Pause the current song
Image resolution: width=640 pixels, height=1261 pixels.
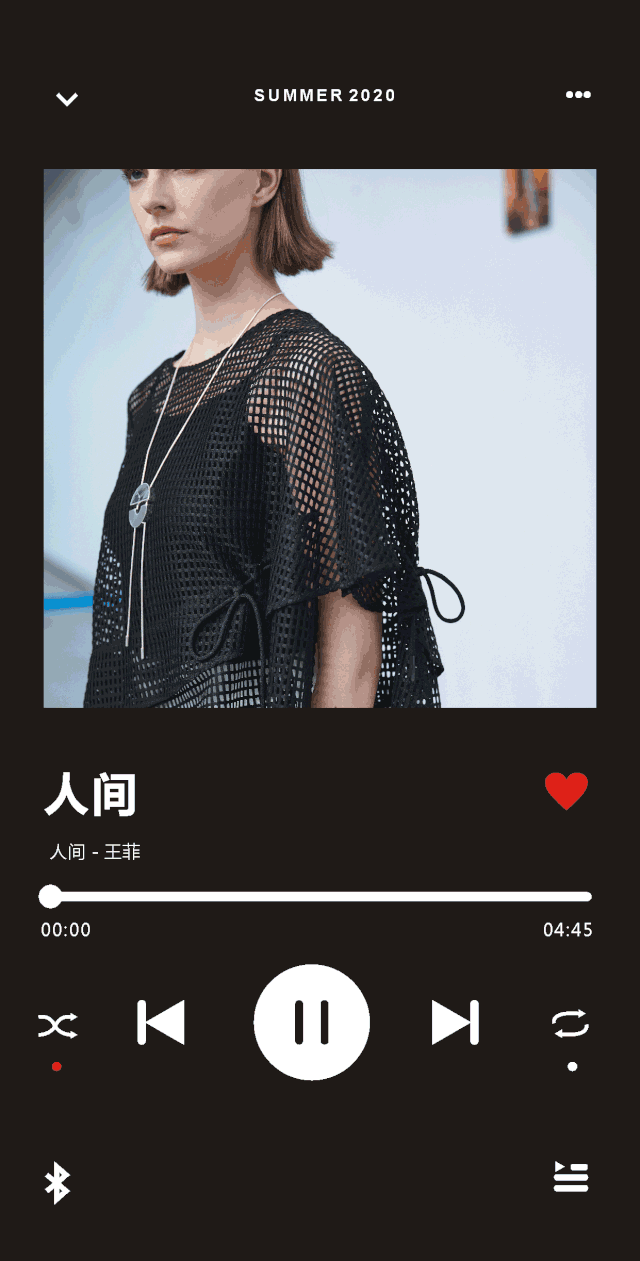[312, 1022]
